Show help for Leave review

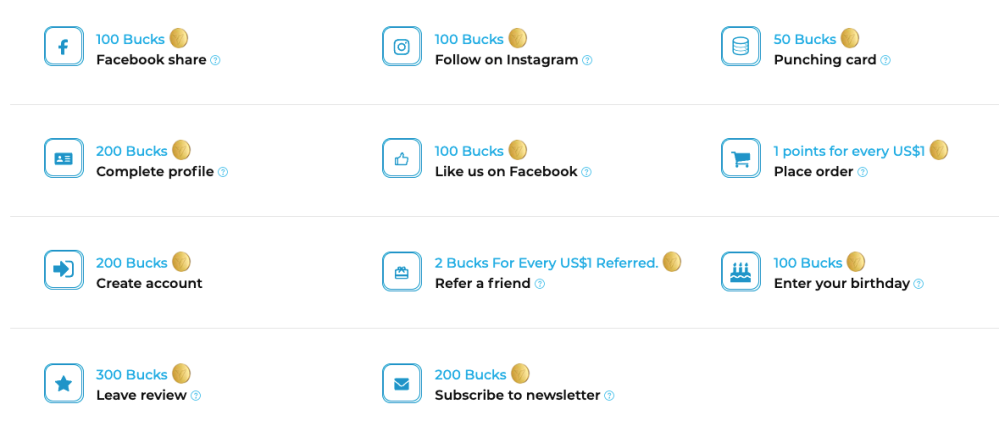[x=196, y=396]
